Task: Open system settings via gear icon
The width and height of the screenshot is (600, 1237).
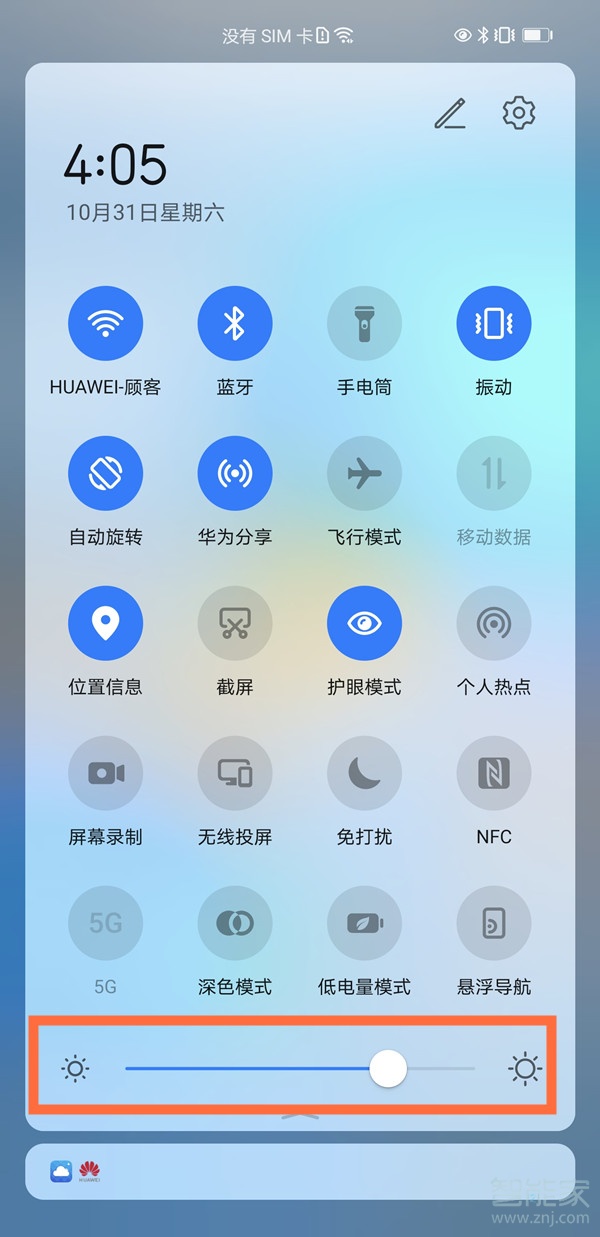Action: click(x=519, y=113)
